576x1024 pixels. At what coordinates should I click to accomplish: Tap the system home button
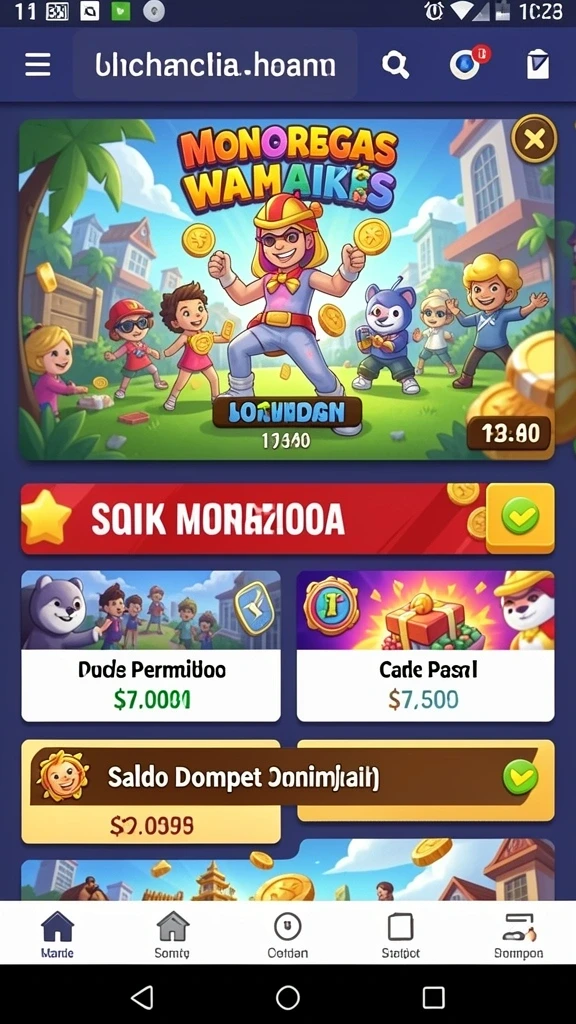point(288,998)
